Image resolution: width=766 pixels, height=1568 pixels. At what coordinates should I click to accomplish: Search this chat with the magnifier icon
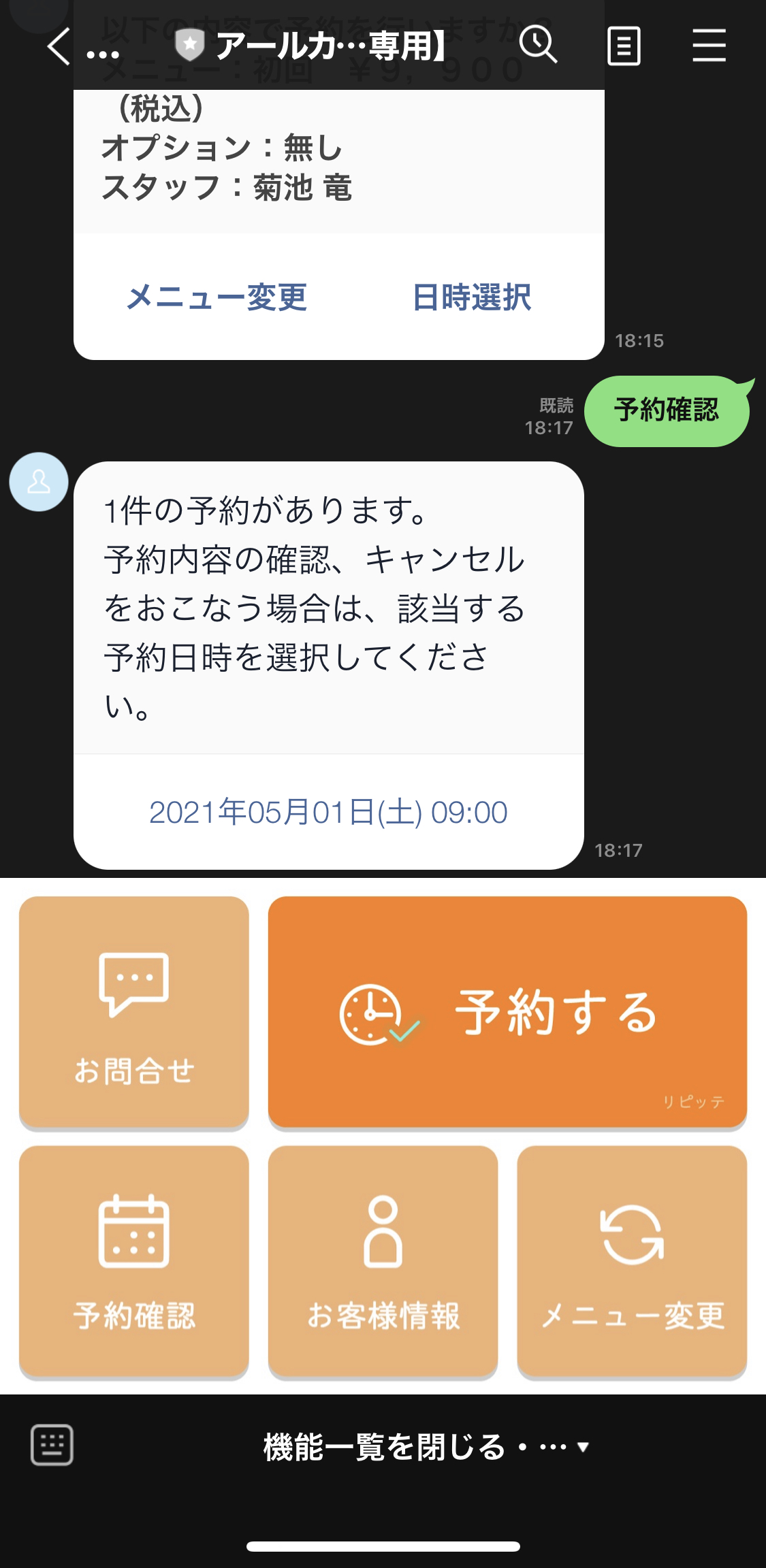click(538, 45)
